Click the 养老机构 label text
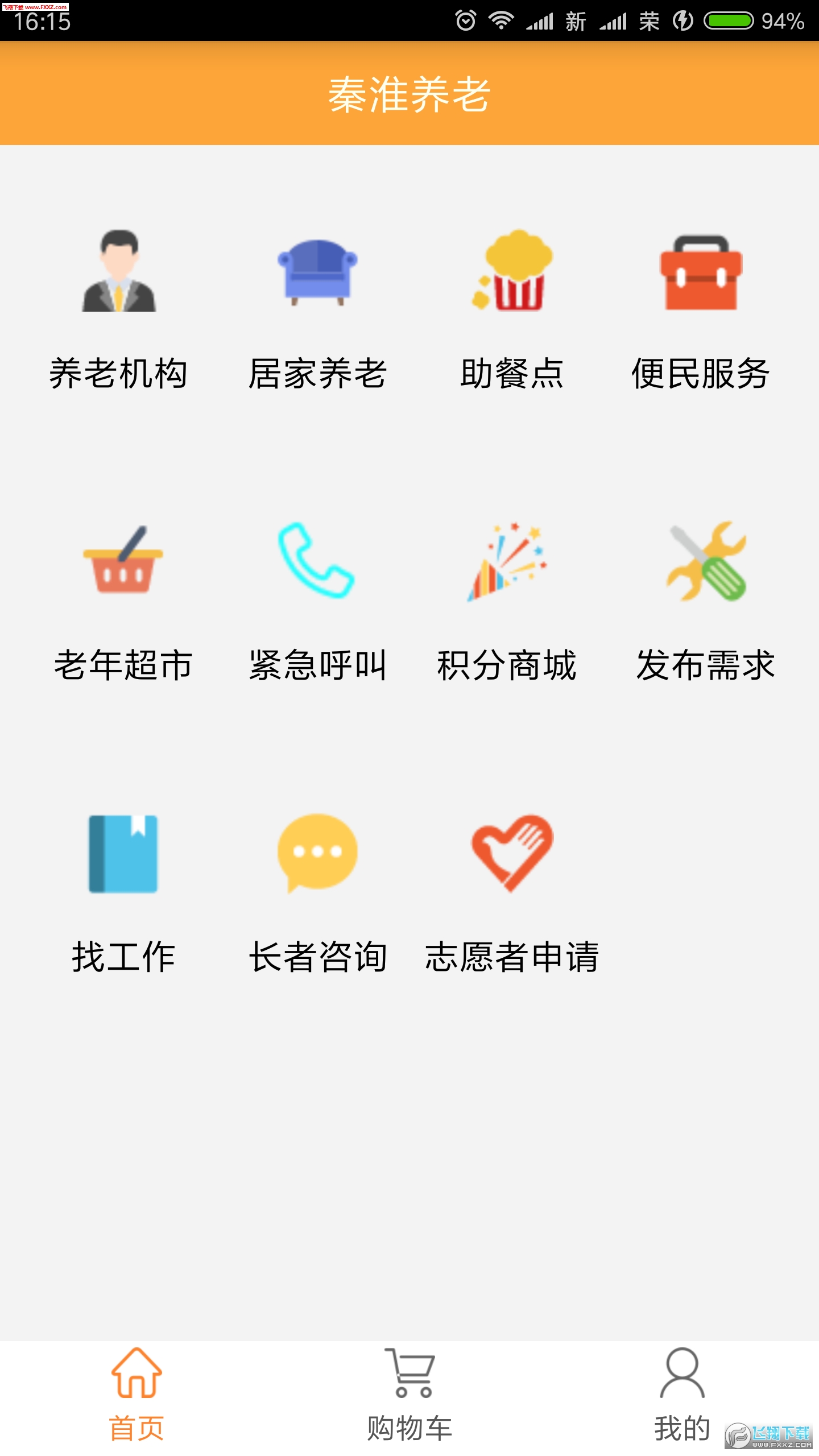 coord(121,370)
